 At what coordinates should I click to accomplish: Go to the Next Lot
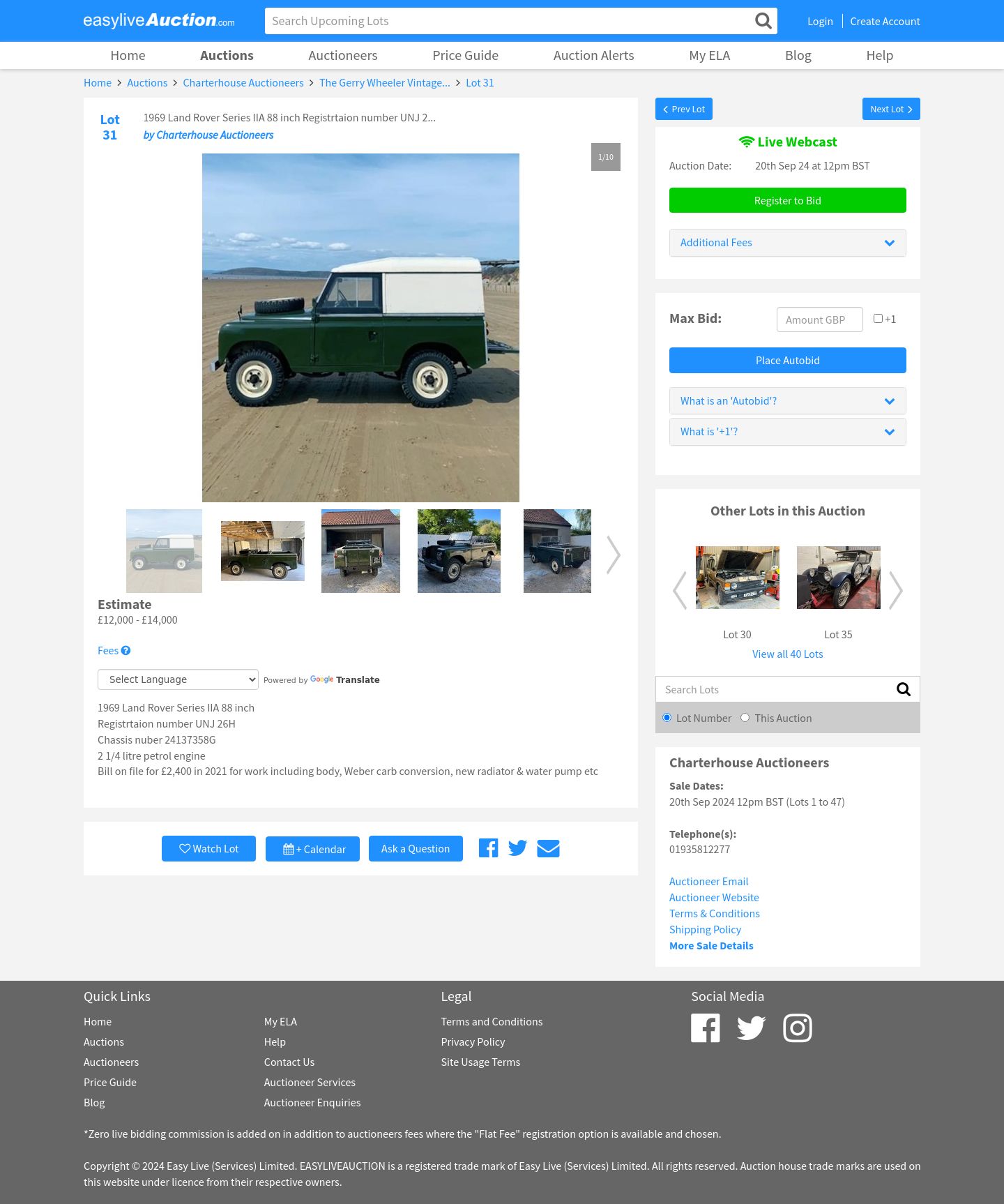pyautogui.click(x=890, y=109)
